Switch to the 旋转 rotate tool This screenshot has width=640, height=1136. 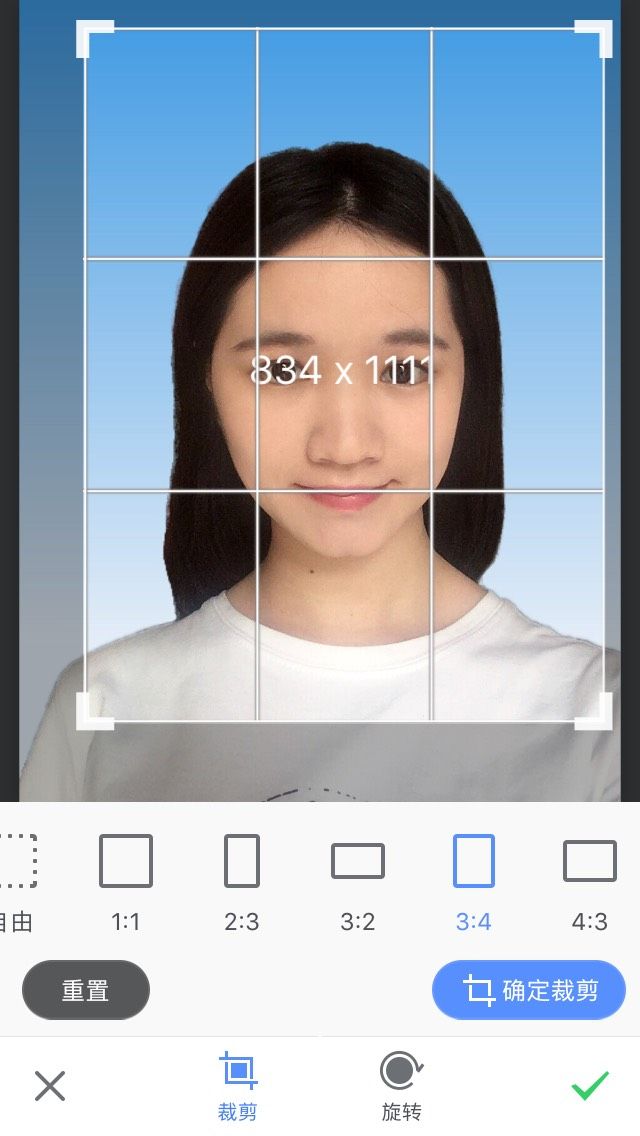(402, 1086)
